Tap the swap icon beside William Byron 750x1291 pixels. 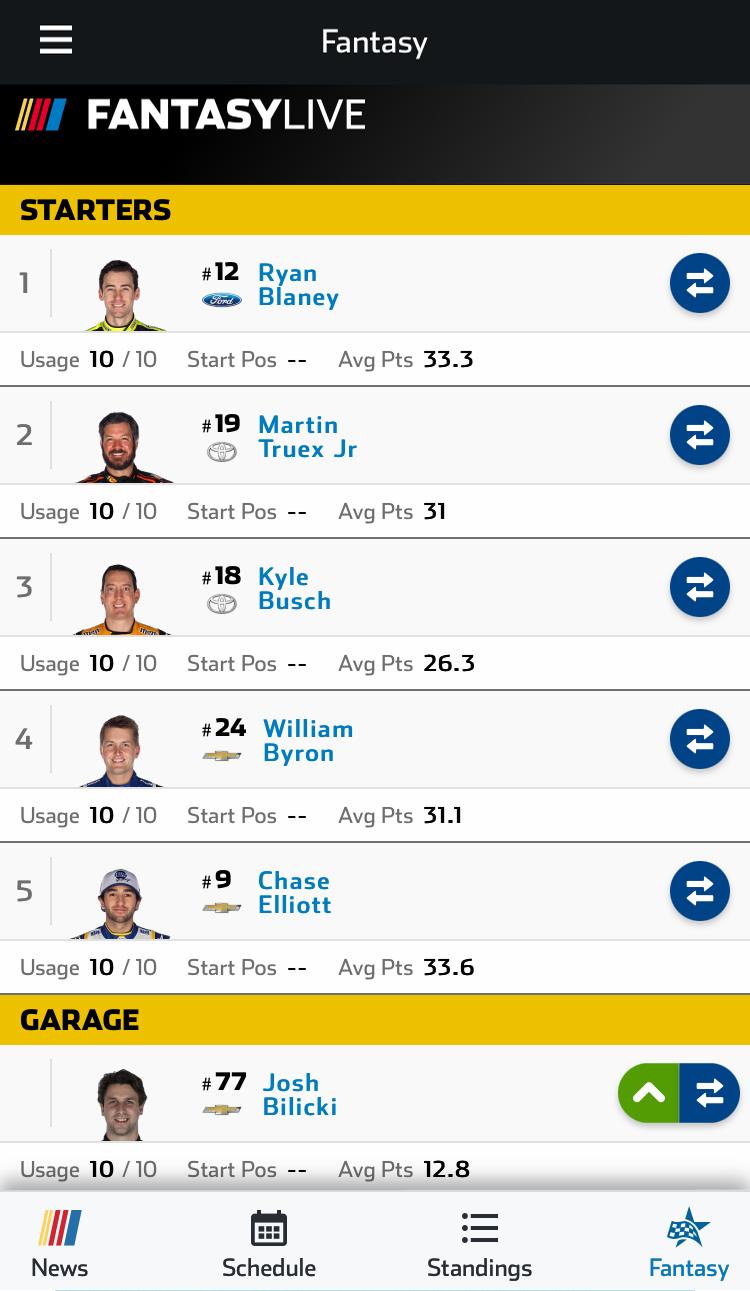pyautogui.click(x=699, y=739)
